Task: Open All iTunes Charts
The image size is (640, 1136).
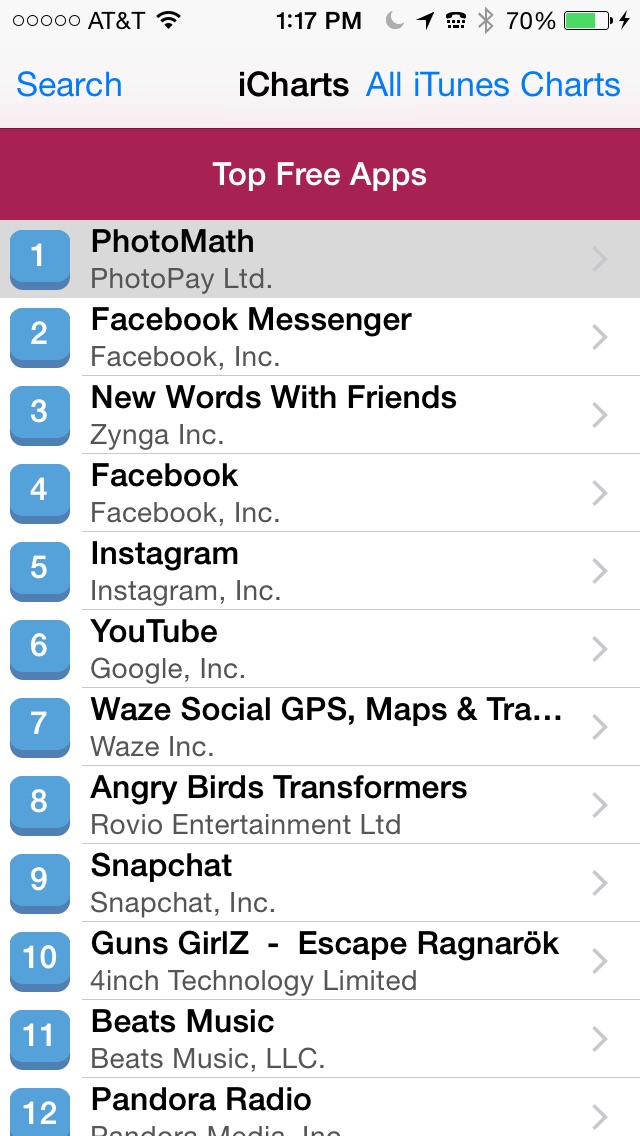Action: [493, 85]
